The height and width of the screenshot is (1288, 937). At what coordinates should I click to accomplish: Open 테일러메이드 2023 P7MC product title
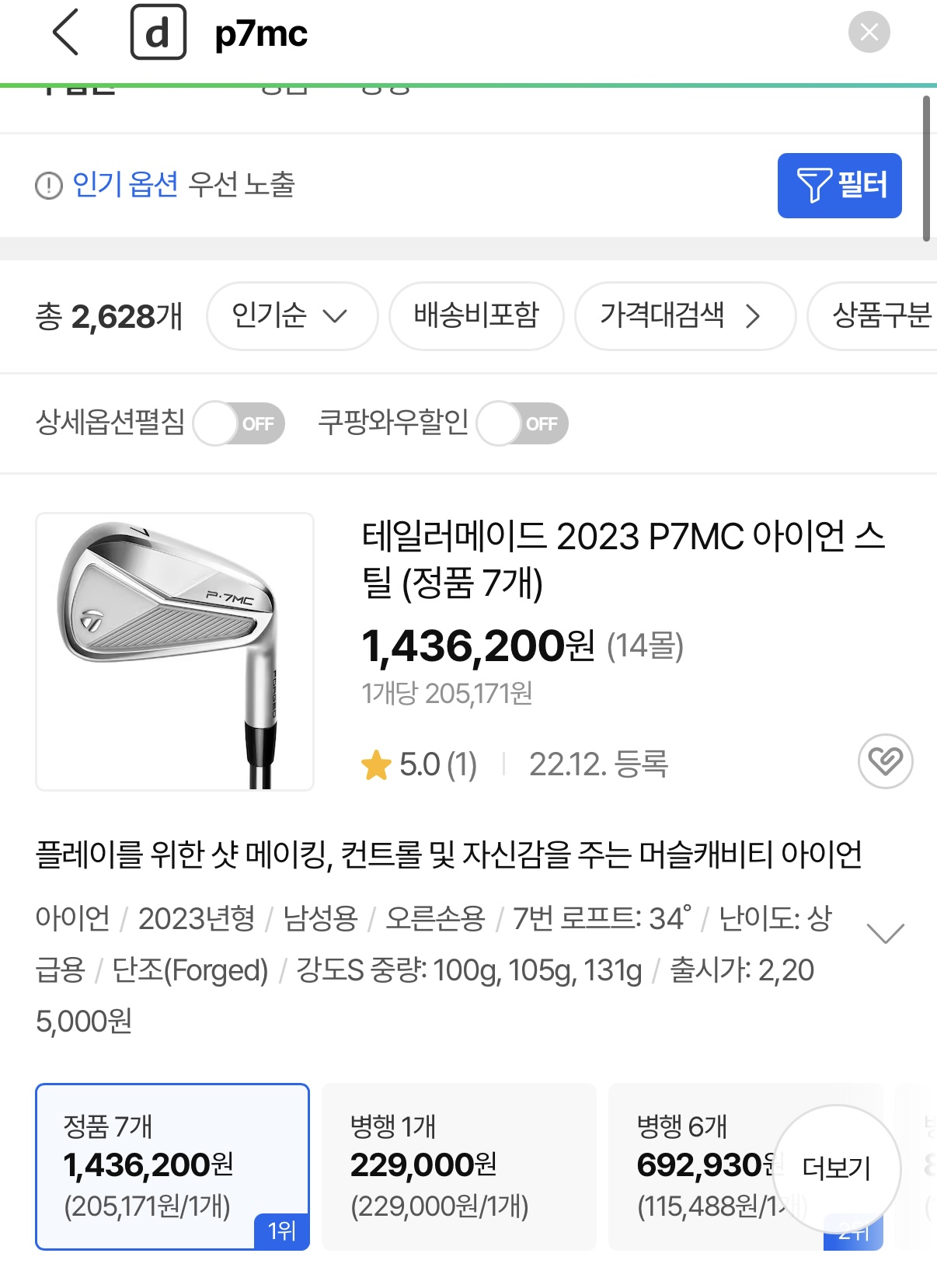(x=622, y=559)
